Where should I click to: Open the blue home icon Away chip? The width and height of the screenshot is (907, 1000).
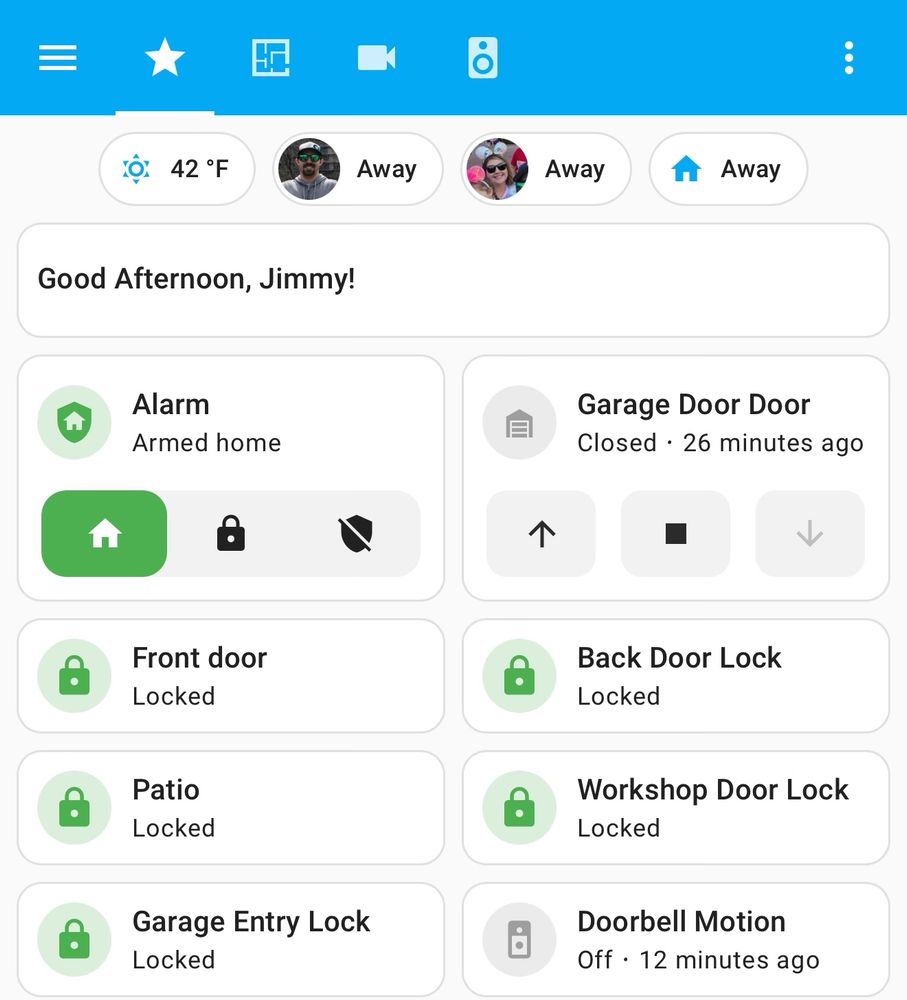click(x=727, y=169)
